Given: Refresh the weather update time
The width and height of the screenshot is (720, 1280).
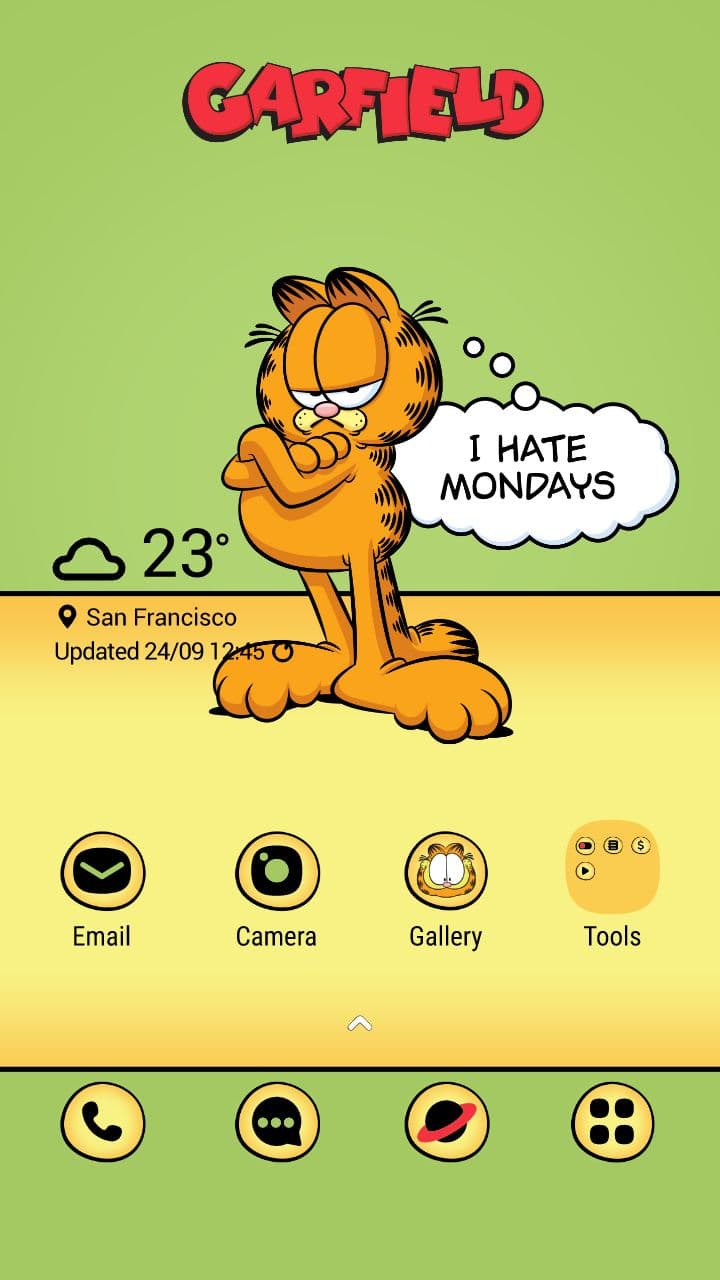Looking at the screenshot, I should coord(283,650).
